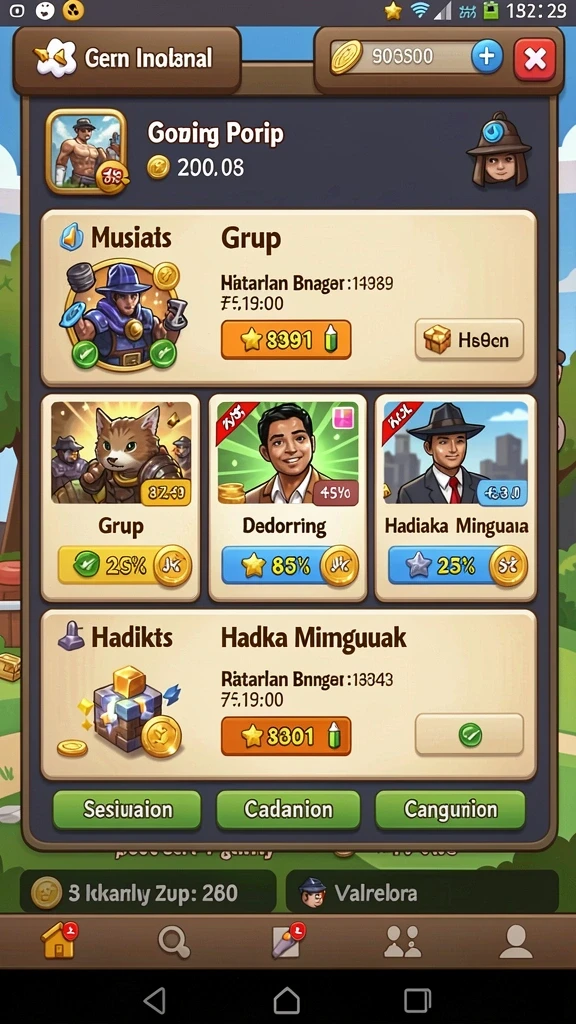Tap the Cadanion button
The height and width of the screenshot is (1024, 576).
pyautogui.click(x=288, y=810)
